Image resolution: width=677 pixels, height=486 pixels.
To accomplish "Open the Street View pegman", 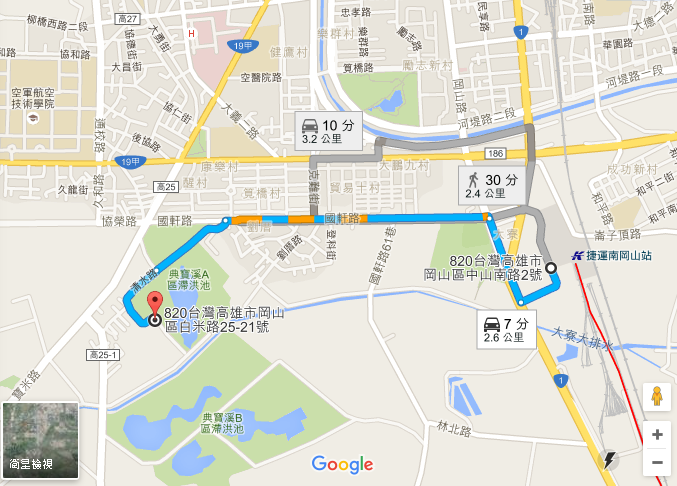I will 657,395.
